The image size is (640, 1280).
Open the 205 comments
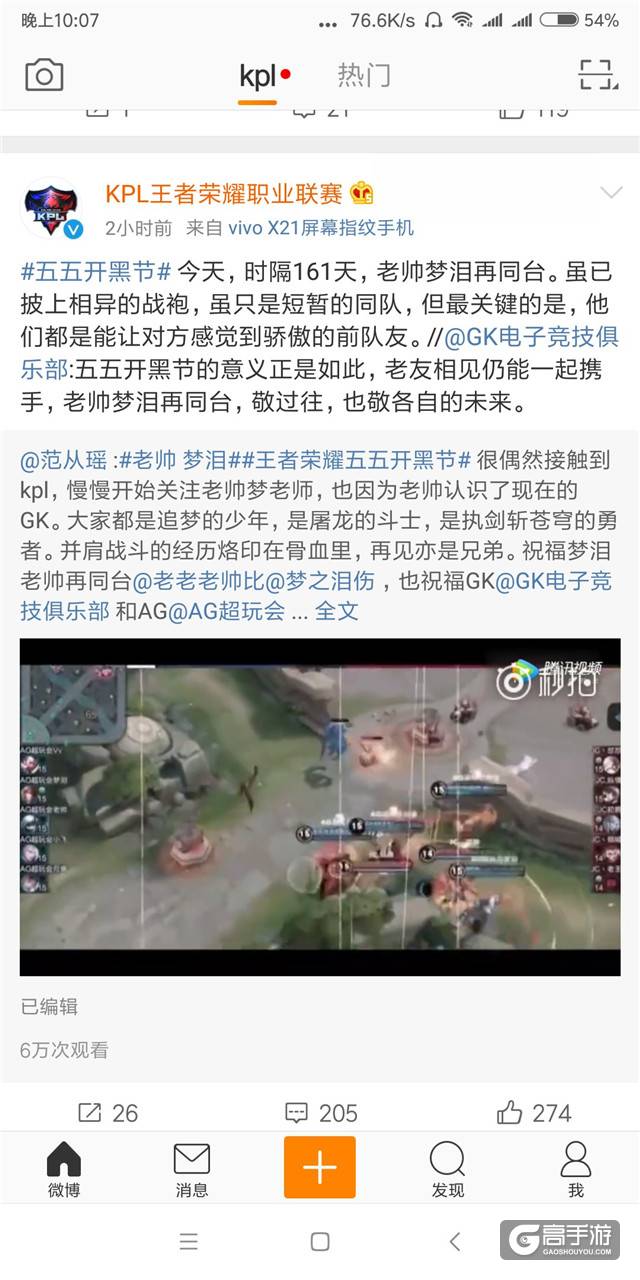pyautogui.click(x=321, y=1112)
